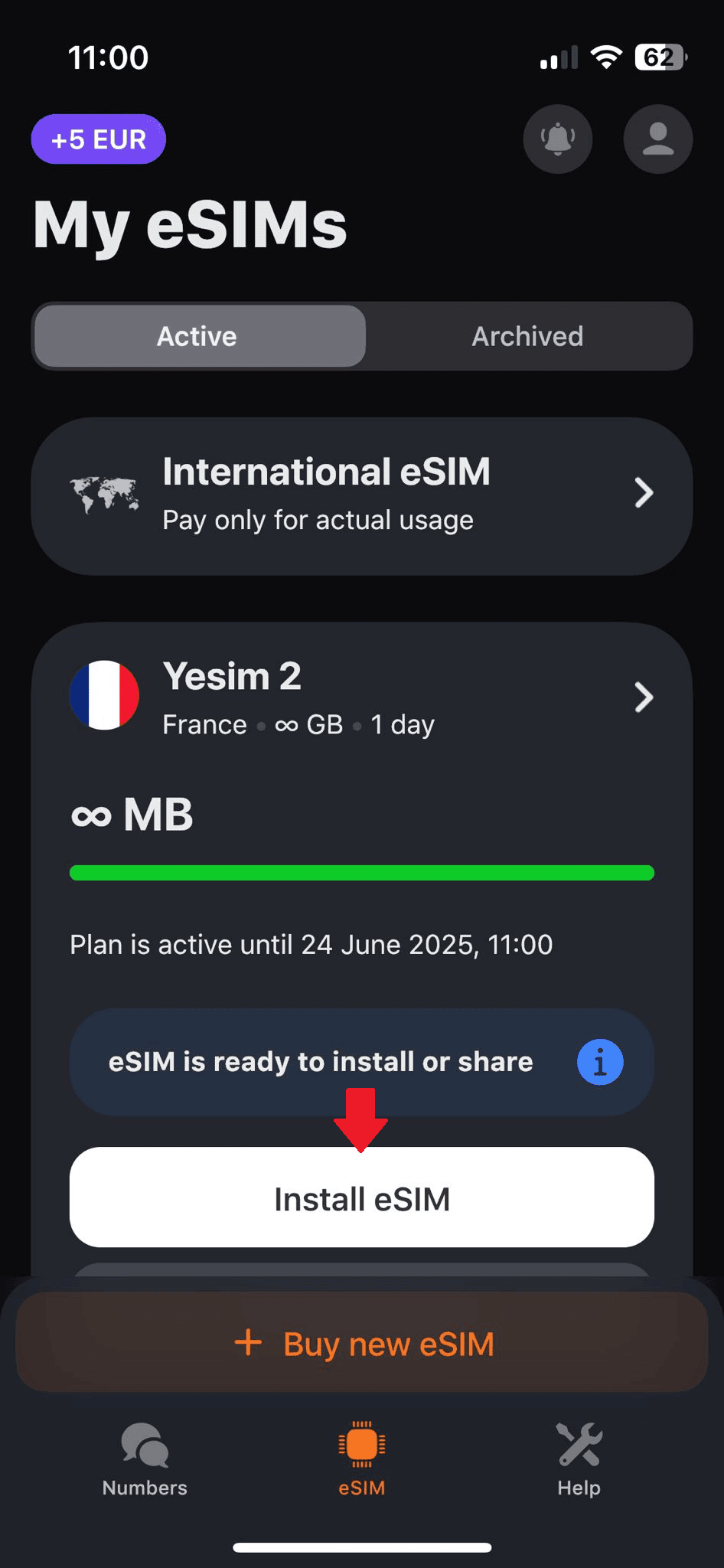Buy a new eSIM
This screenshot has width=724, height=1568.
(x=362, y=1344)
